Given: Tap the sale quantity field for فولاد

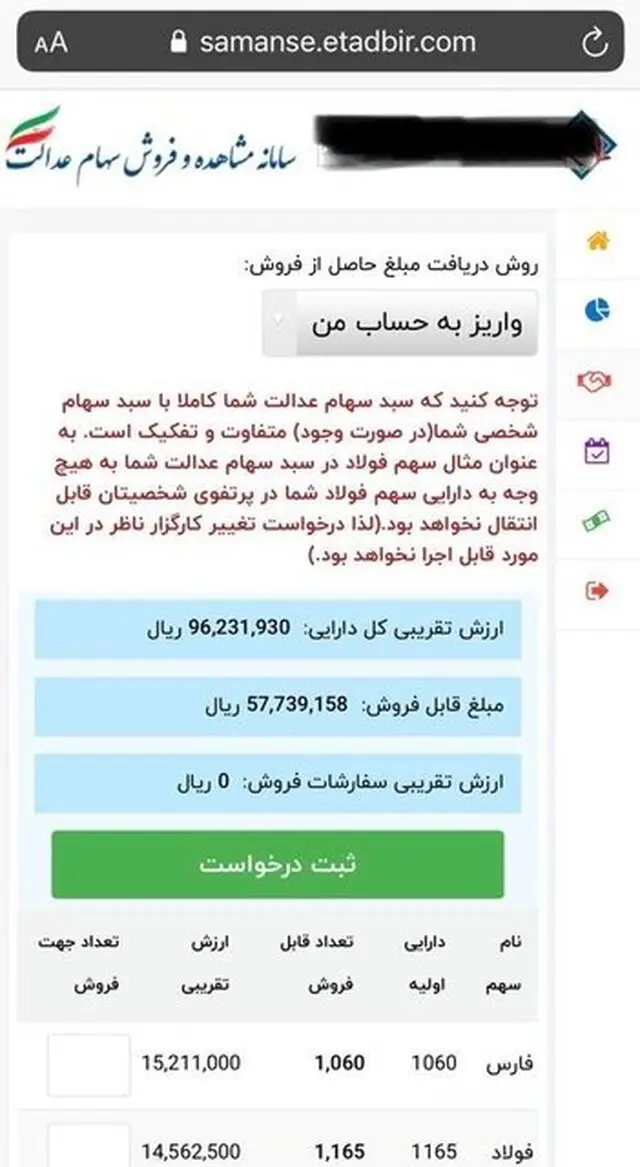Looking at the screenshot, I should pyautogui.click(x=89, y=1146).
